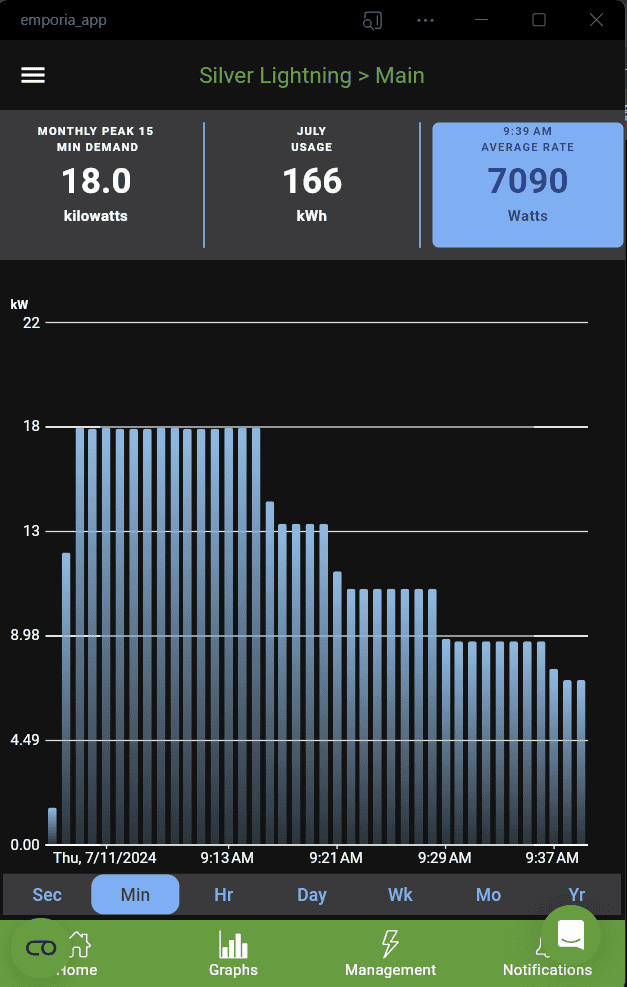
Task: Choose the Min time scale
Action: tap(135, 894)
